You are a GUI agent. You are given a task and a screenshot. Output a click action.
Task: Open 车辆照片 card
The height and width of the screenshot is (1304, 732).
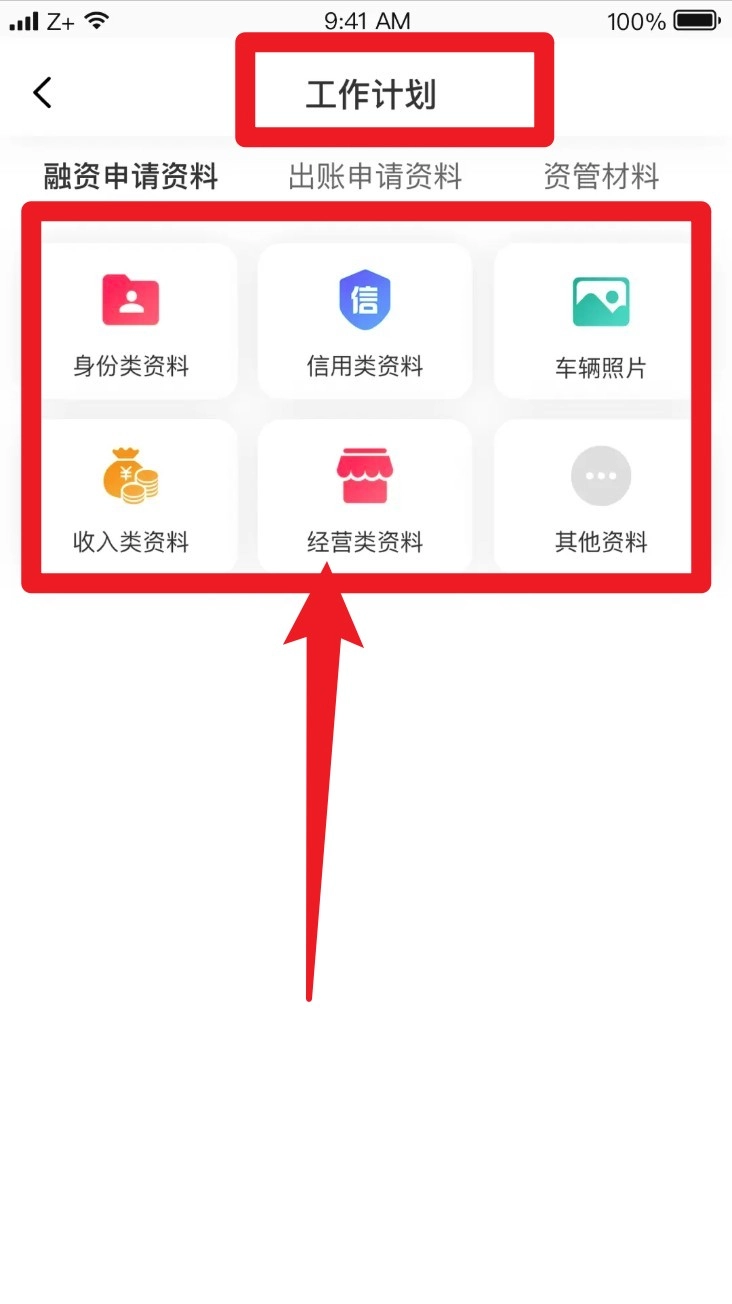click(x=600, y=322)
